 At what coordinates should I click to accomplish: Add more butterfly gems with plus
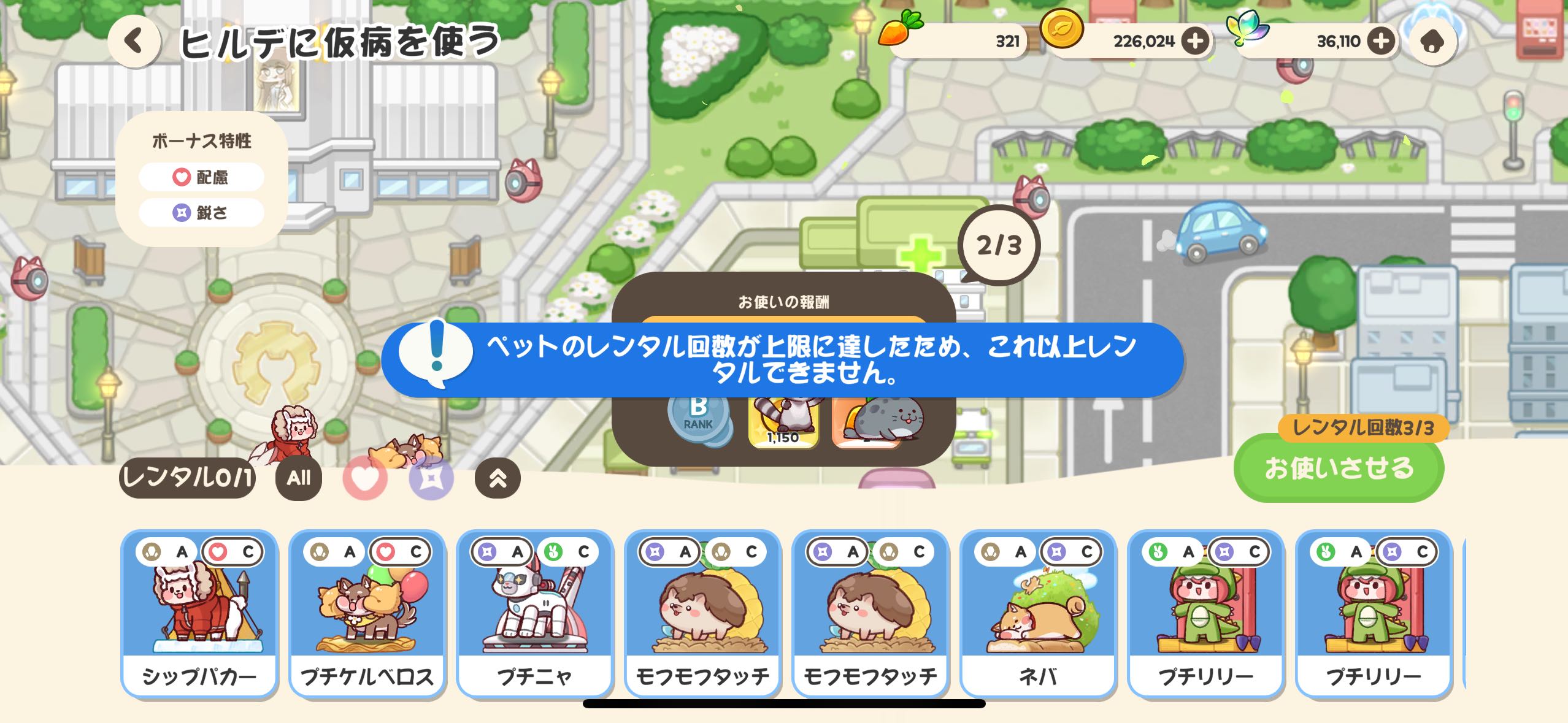pyautogui.click(x=1380, y=41)
